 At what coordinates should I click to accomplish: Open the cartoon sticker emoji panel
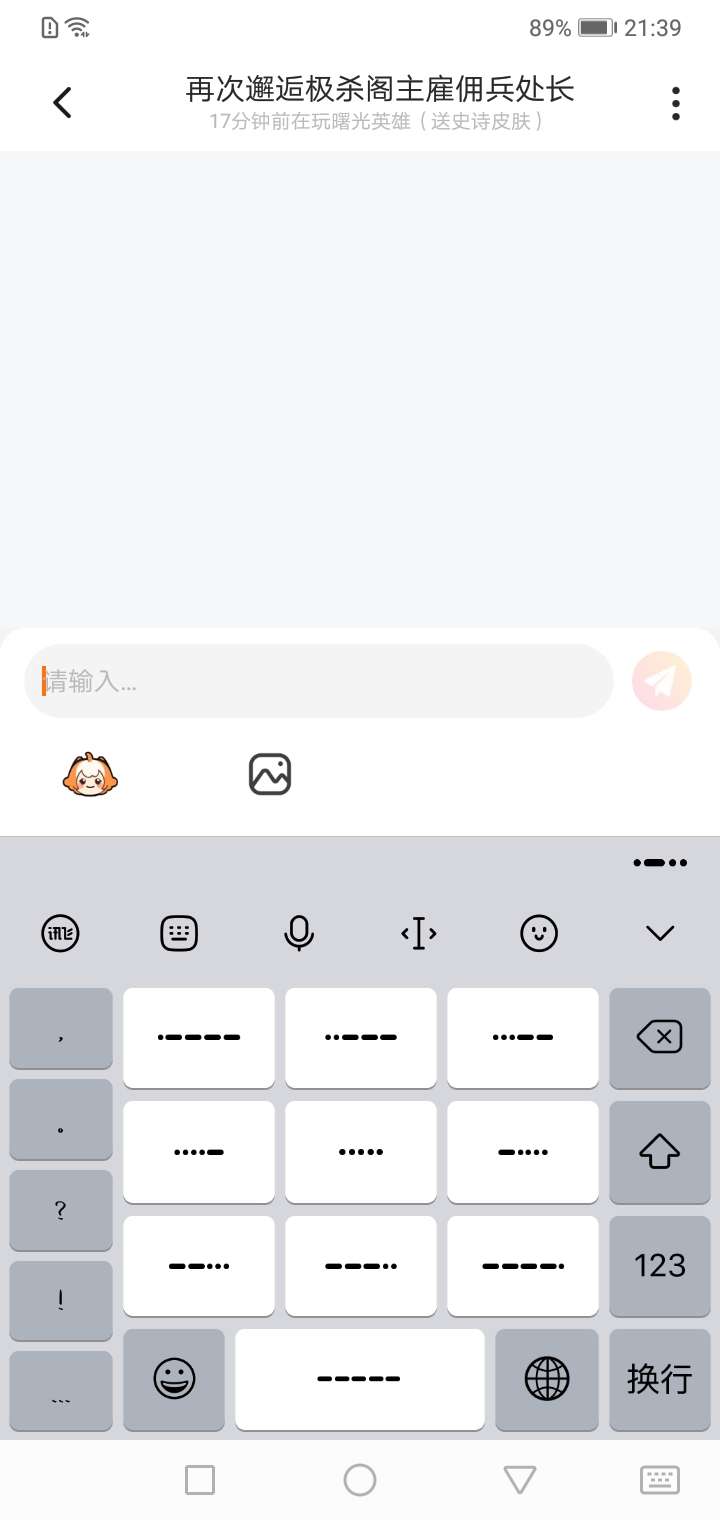pyautogui.click(x=90, y=775)
